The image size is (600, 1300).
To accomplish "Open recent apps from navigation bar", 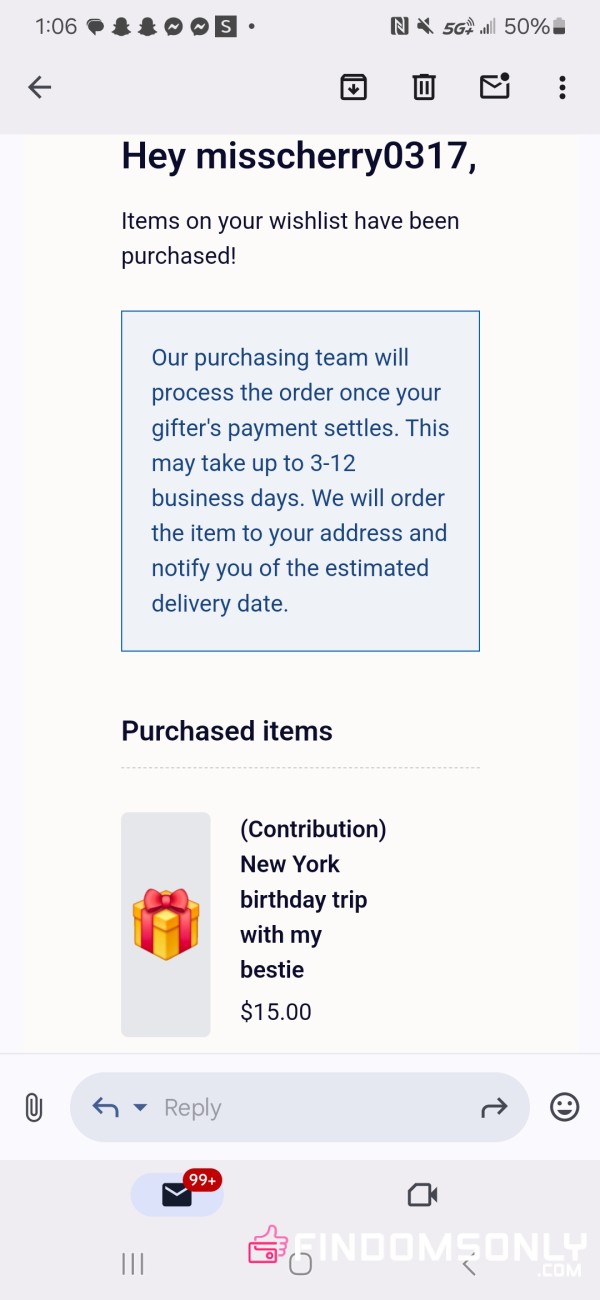I will click(x=132, y=1264).
